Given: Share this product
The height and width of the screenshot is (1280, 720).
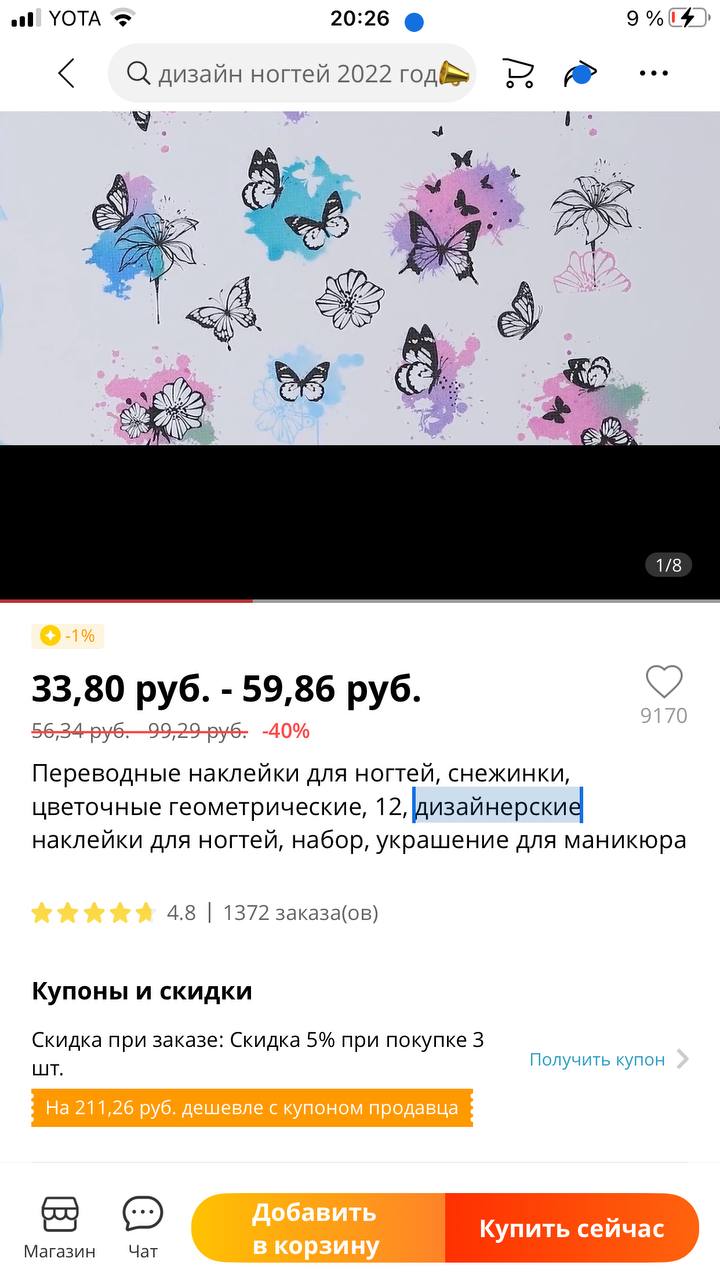Looking at the screenshot, I should (x=580, y=73).
